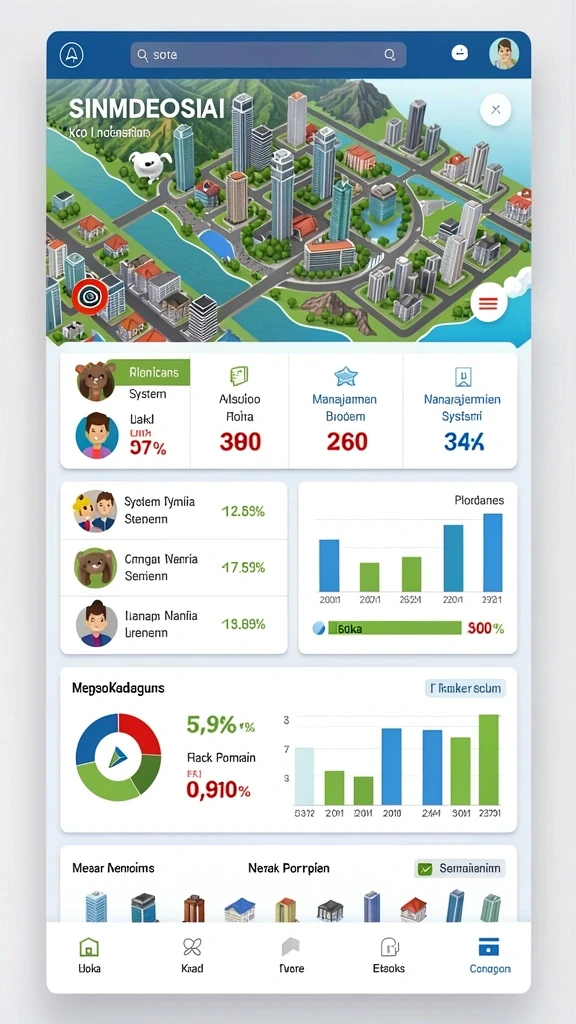Switch to the Conagon tab
Viewport: 576px width, 1024px height.
point(490,955)
